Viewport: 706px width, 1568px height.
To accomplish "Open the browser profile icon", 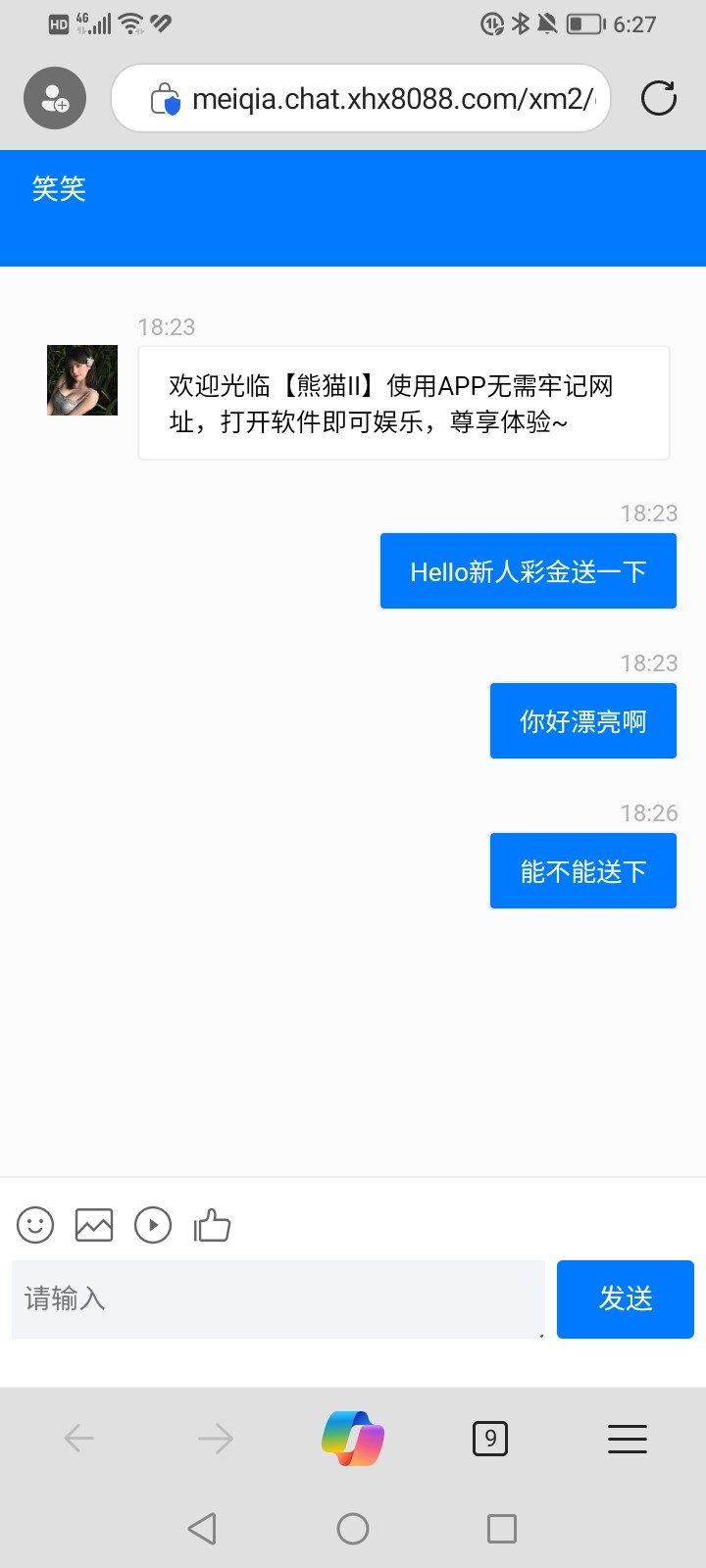I will point(55,98).
